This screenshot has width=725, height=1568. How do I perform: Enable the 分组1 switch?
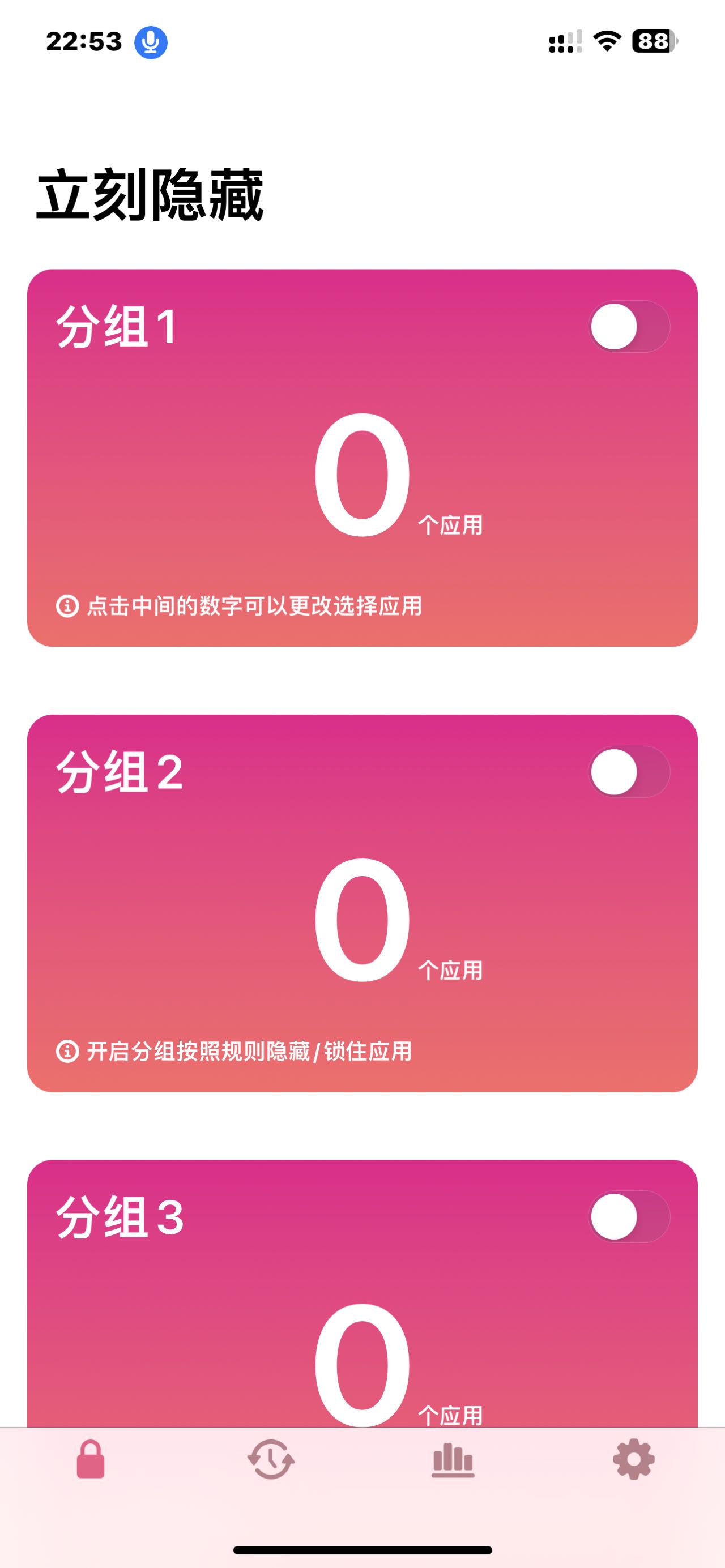[629, 327]
